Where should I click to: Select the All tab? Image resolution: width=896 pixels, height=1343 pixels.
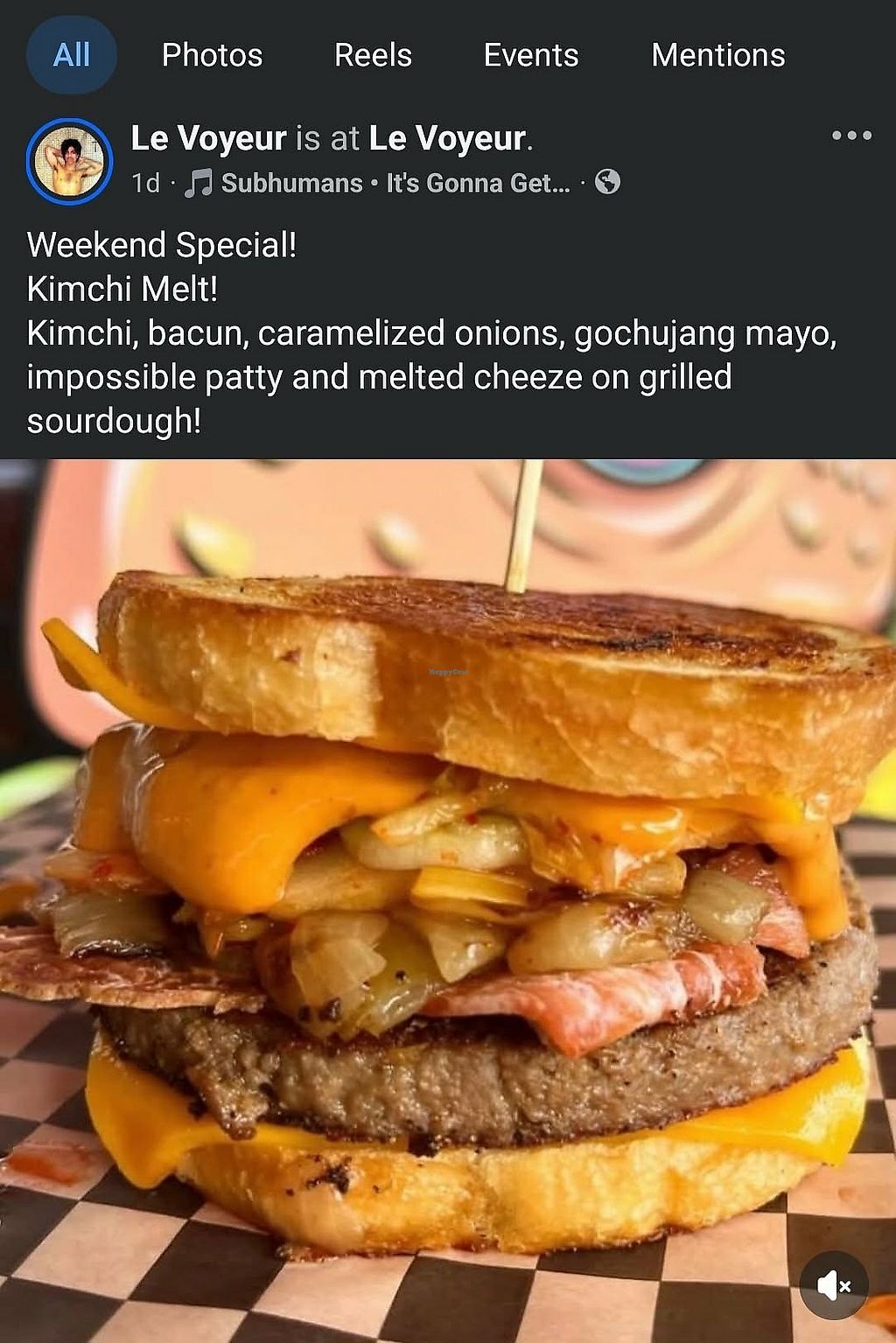click(71, 55)
